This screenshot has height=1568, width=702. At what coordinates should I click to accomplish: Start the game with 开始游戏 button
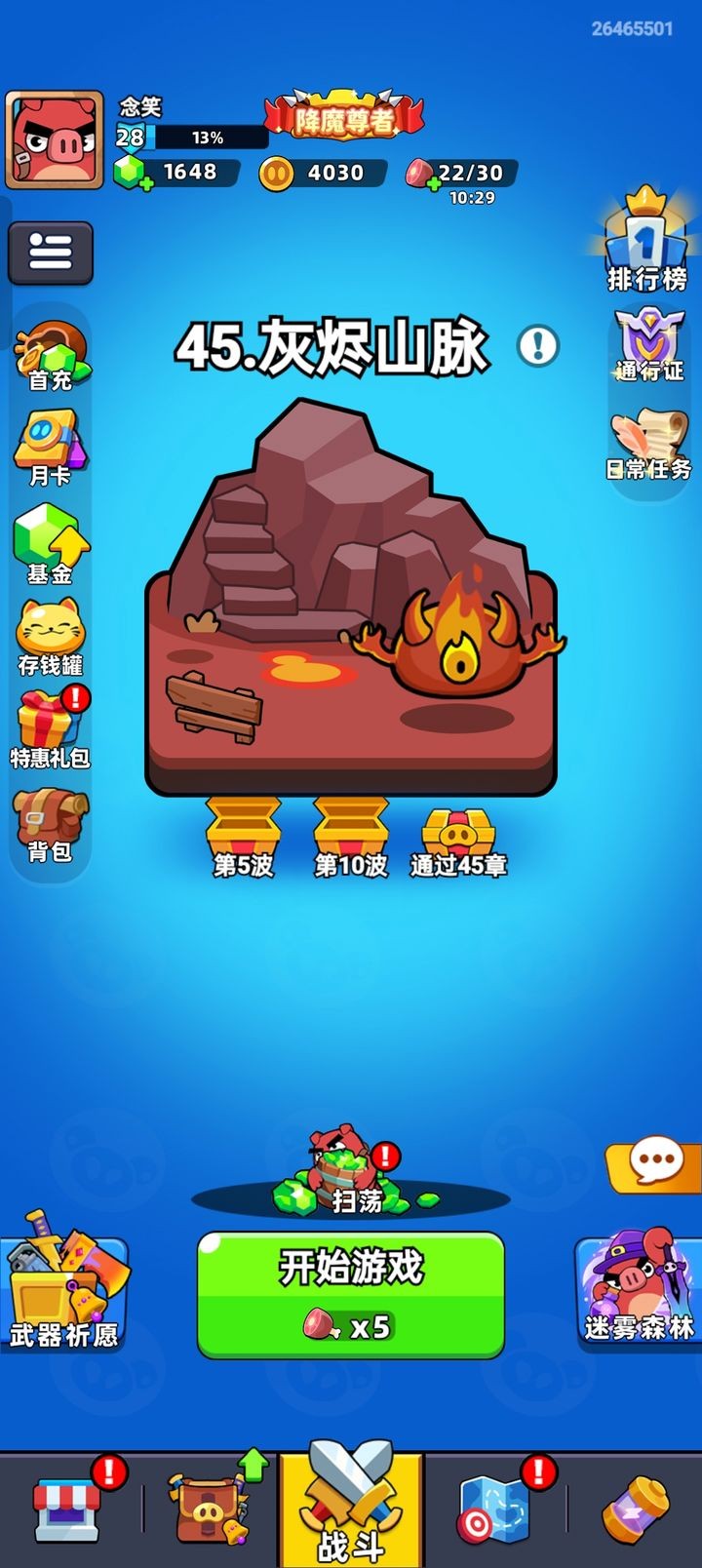coord(350,1294)
